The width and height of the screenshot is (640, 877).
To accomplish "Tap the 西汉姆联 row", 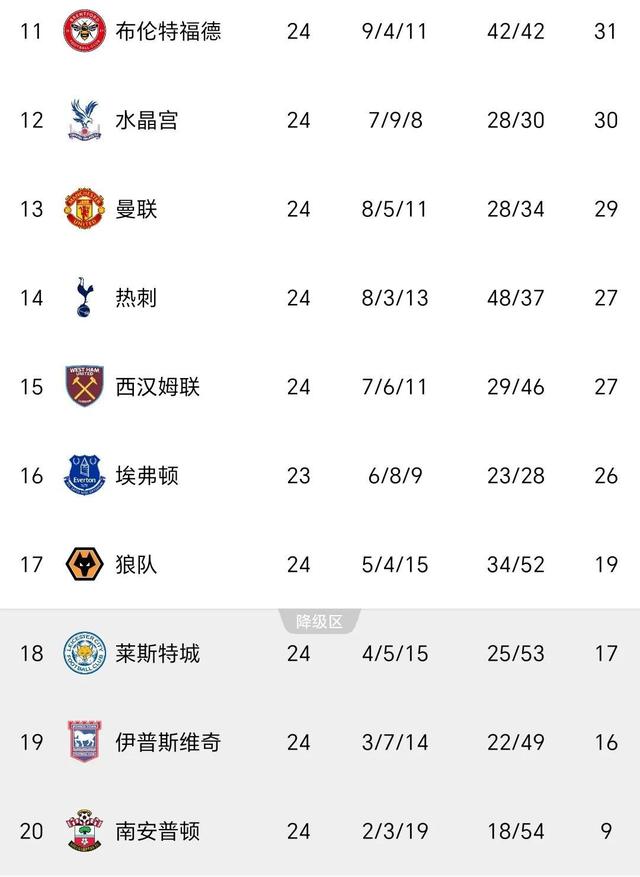I will pyautogui.click(x=158, y=387).
